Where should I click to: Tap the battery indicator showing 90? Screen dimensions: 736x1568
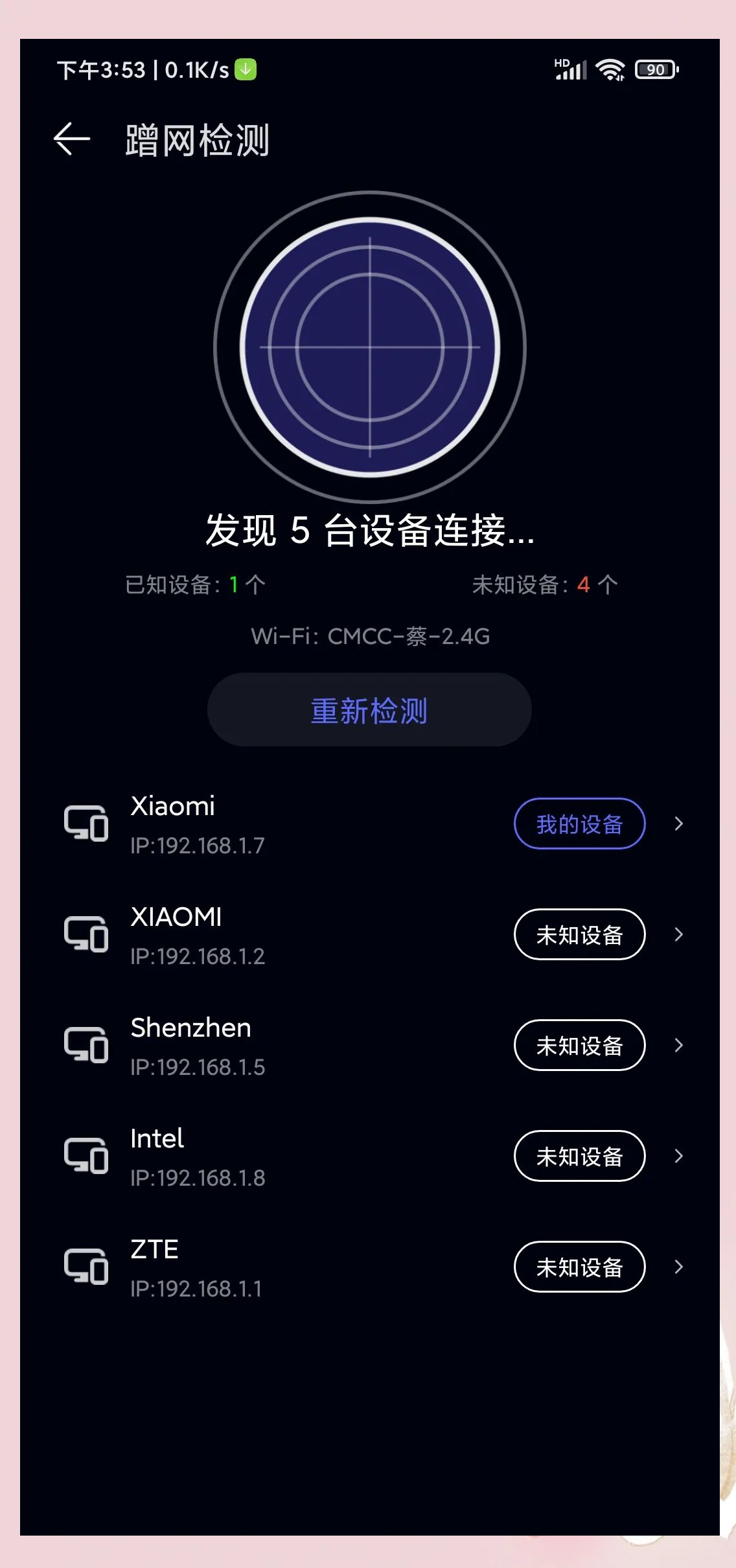[x=654, y=69]
